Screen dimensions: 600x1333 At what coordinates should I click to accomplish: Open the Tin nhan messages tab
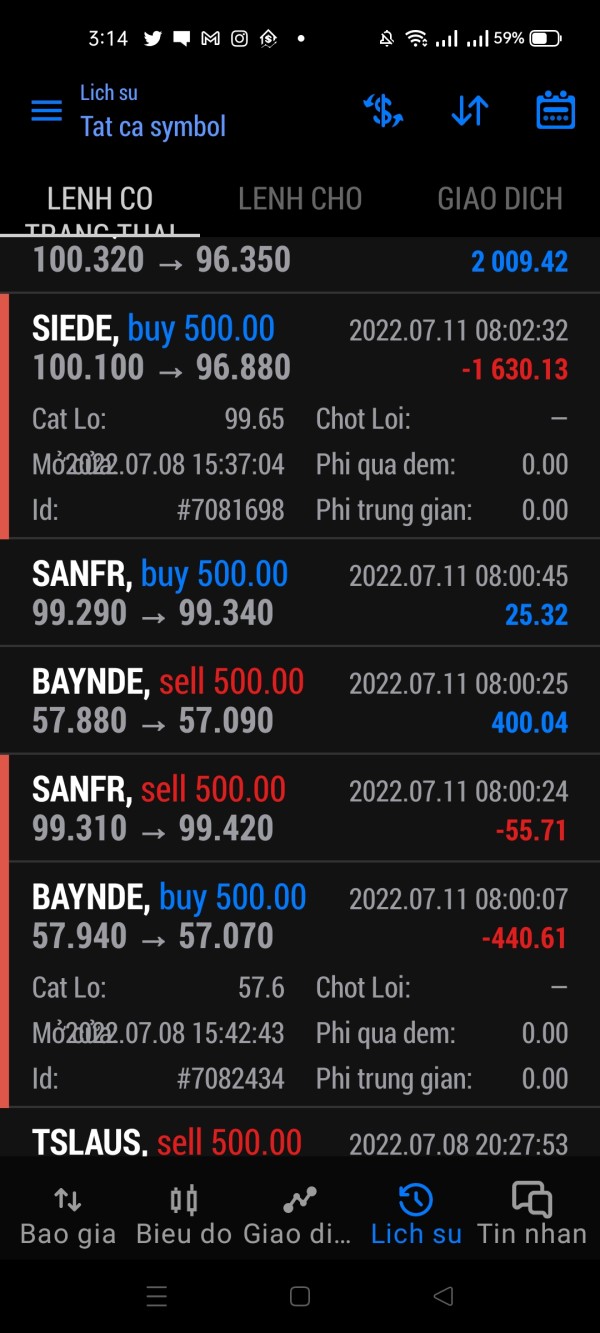coord(532,1214)
